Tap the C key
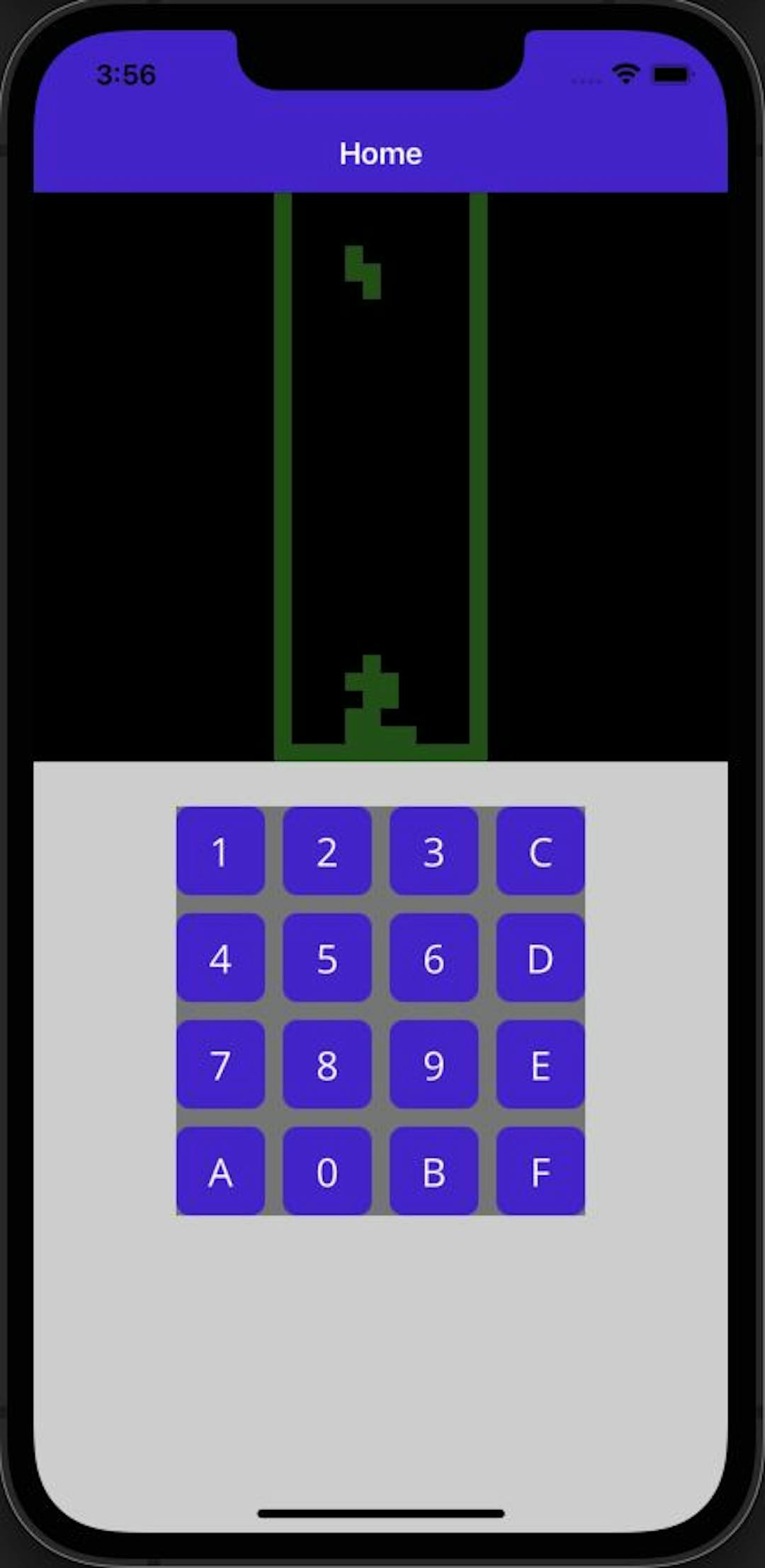Image resolution: width=765 pixels, height=1568 pixels. click(x=540, y=851)
